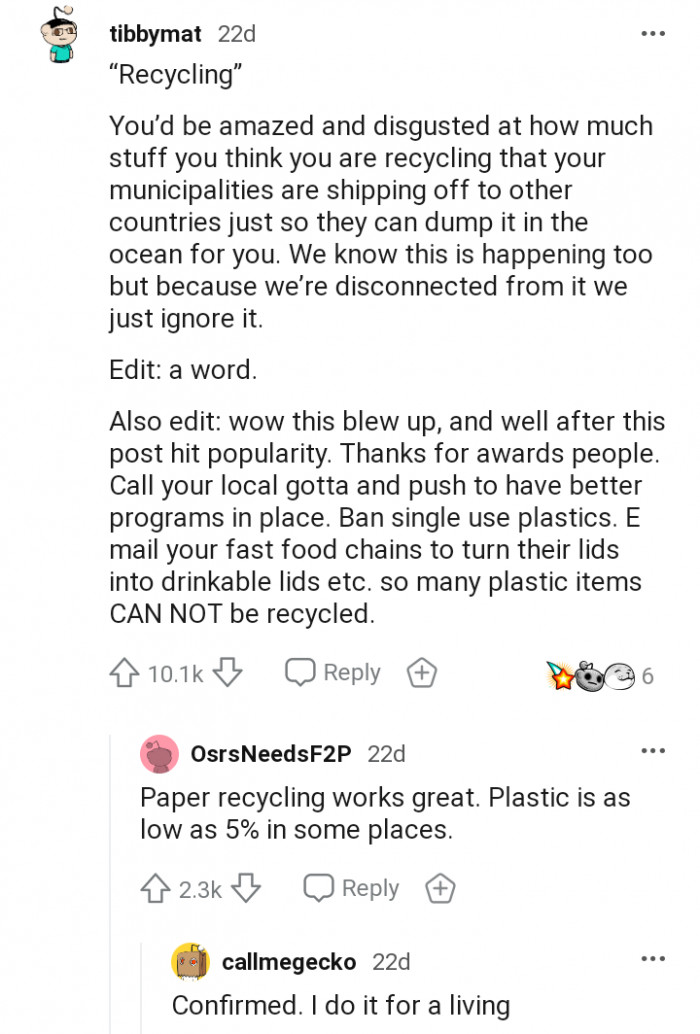The height and width of the screenshot is (1034, 700).
Task: Open overflow menu on tibbymat's comment
Action: click(652, 34)
